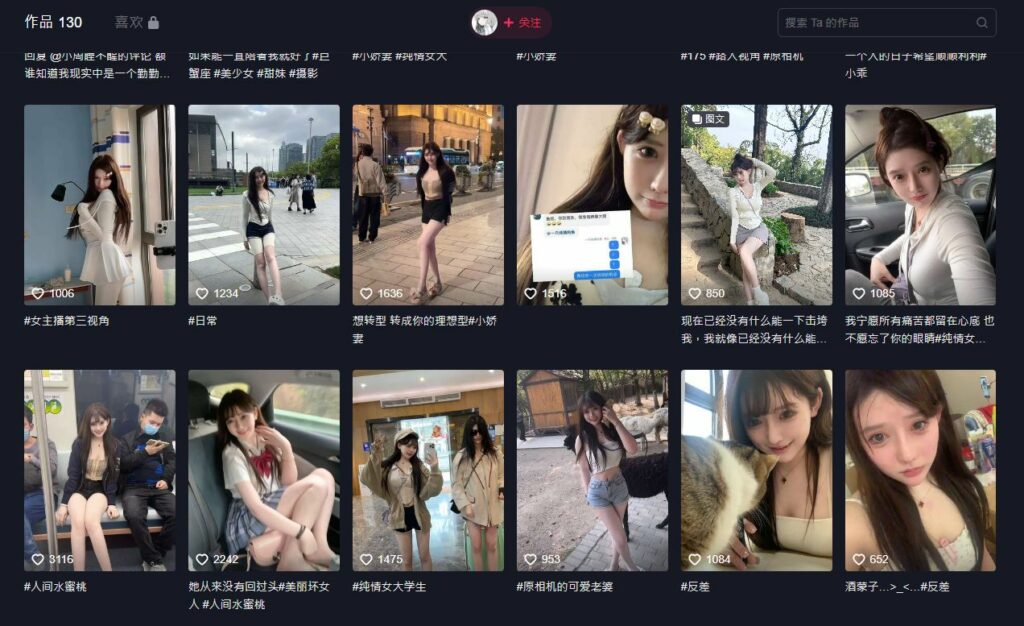Tap the magnifier search icon
The height and width of the screenshot is (626, 1024).
[982, 22]
